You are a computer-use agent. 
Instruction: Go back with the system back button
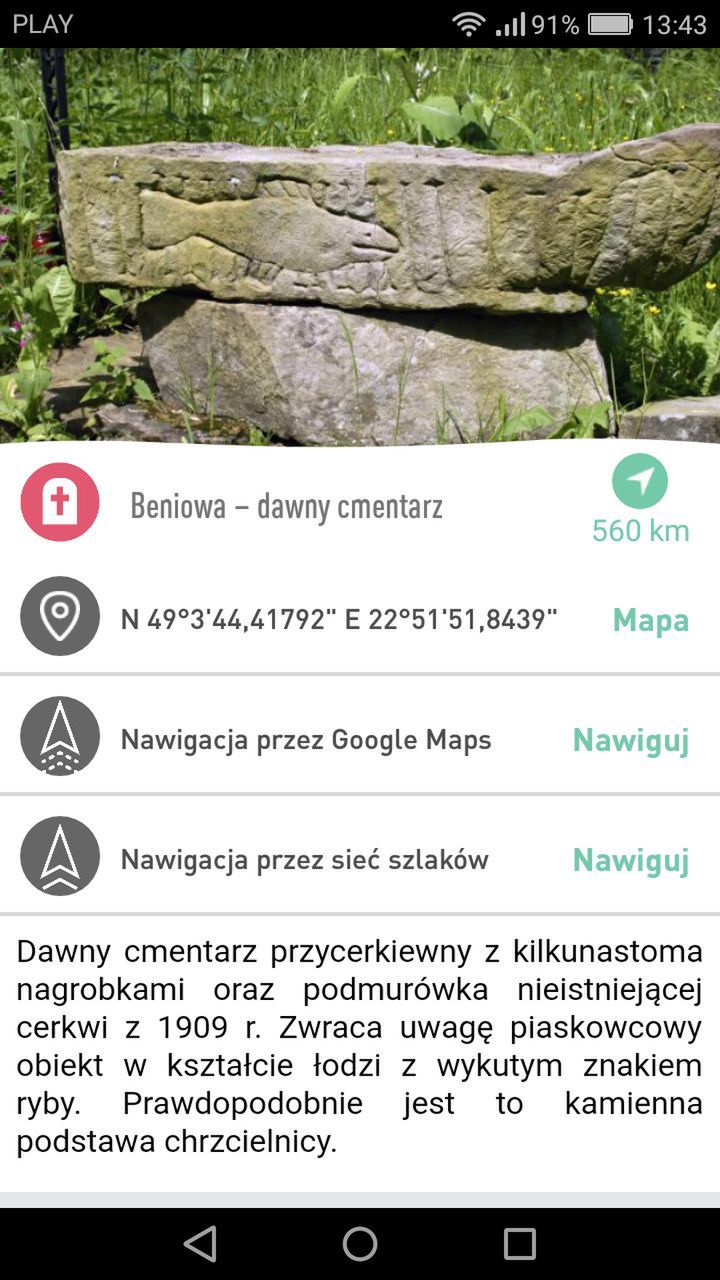[x=200, y=1244]
